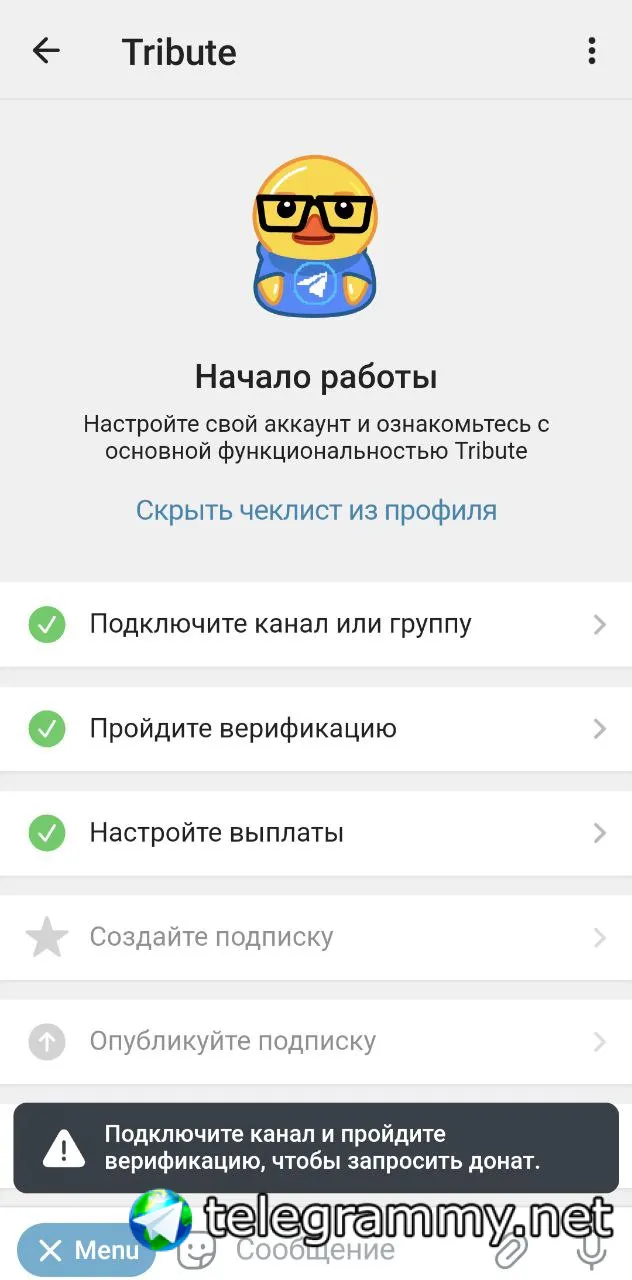632x1280 pixels.
Task: Select the Настройте выплаты row
Action: click(x=316, y=833)
